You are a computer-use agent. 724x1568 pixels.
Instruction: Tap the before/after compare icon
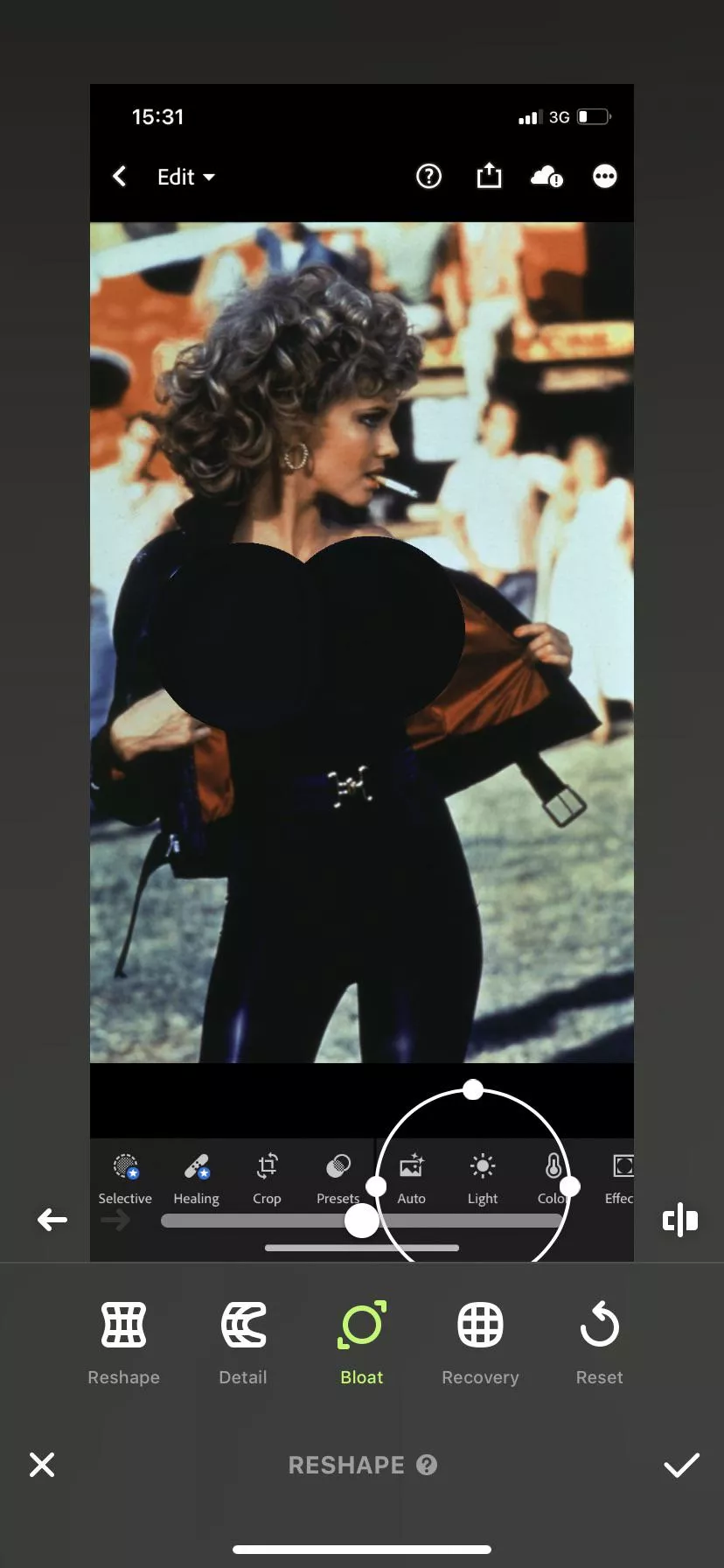680,1219
